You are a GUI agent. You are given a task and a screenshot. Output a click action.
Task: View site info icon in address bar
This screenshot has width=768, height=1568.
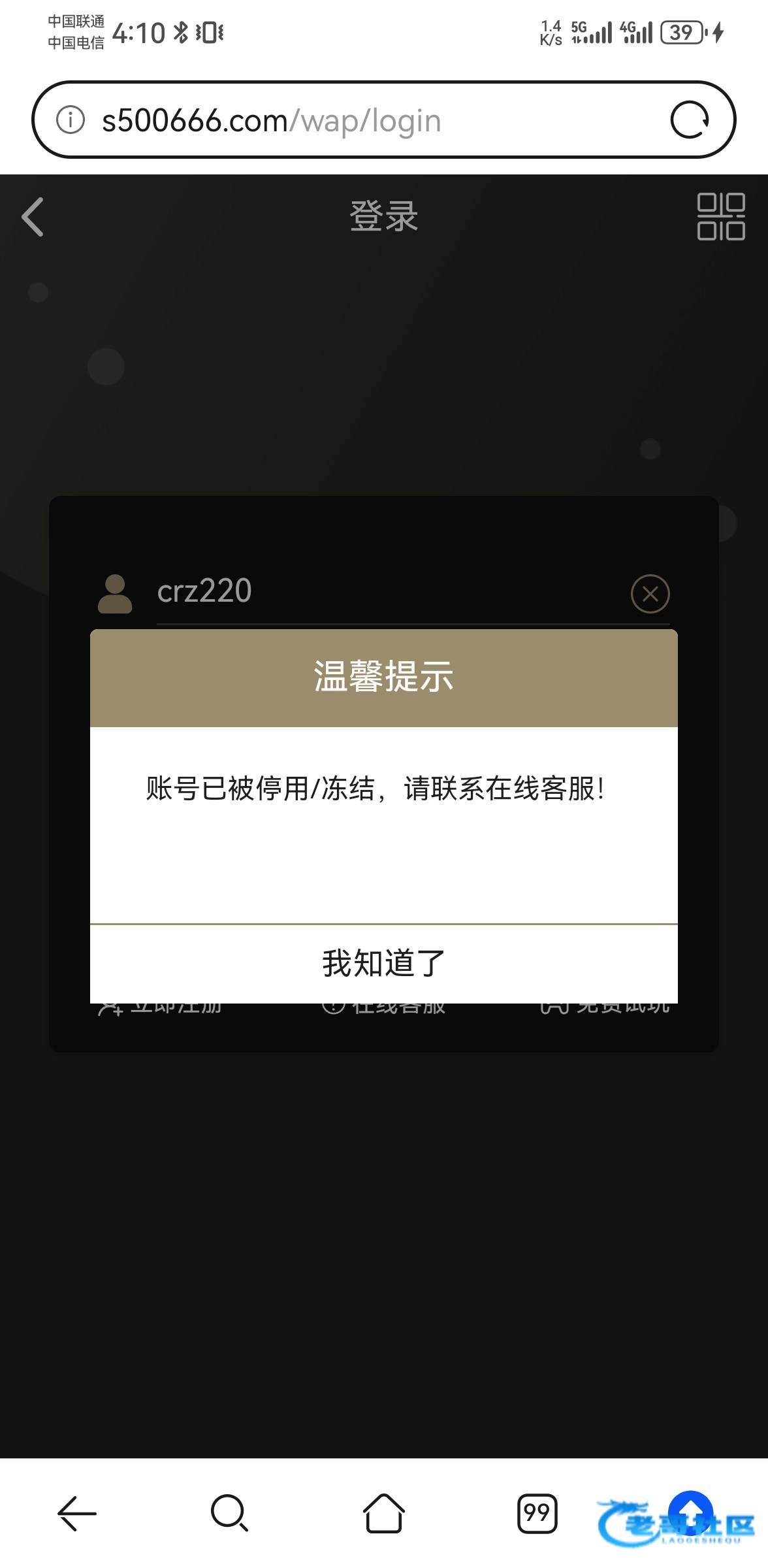[71, 120]
